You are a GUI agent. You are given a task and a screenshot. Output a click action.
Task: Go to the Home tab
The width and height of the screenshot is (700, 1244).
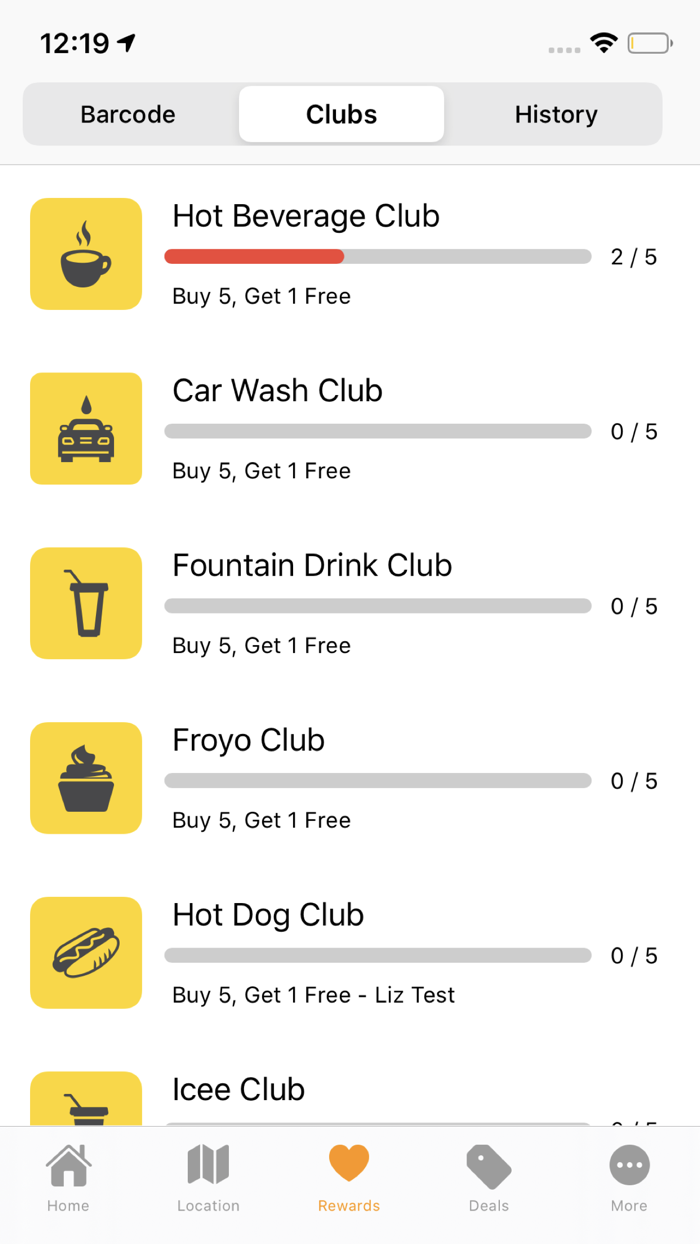(x=68, y=1179)
